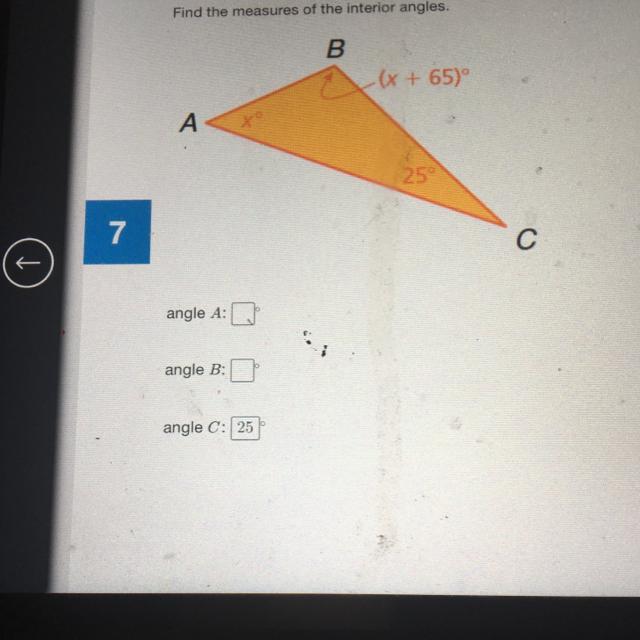Edit the angle C box showing 25
This screenshot has width=640, height=640.
coord(245,428)
